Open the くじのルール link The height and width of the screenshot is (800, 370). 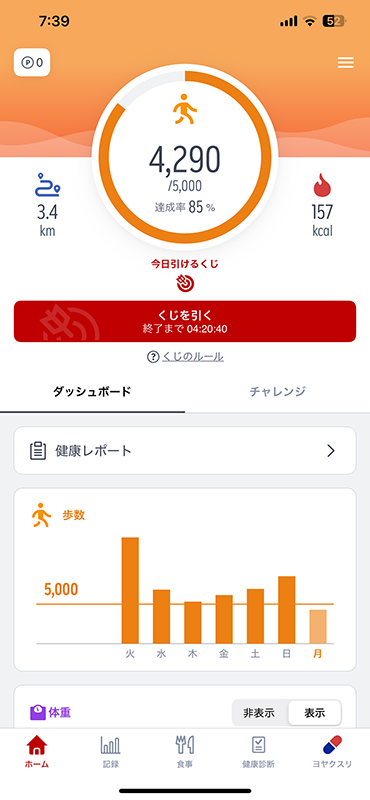point(185,357)
